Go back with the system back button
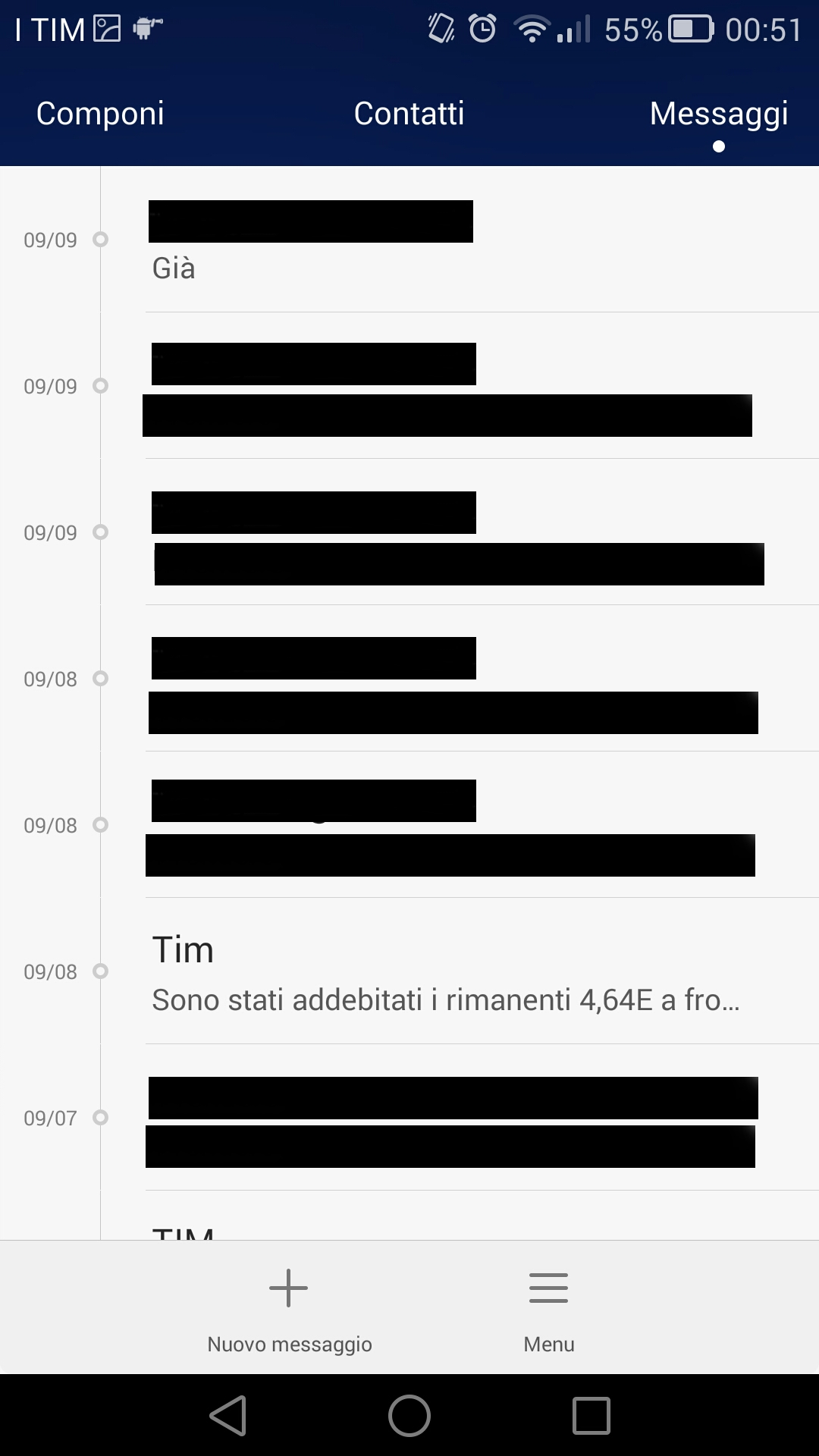Screen dimensions: 819x1456 228,1415
